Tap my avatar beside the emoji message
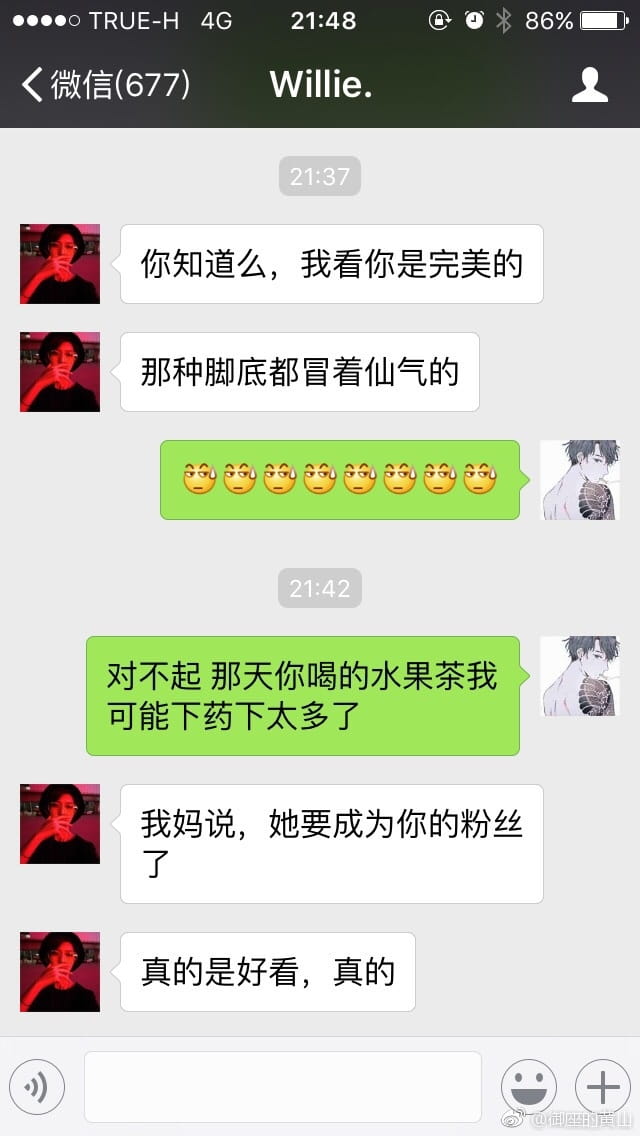The width and height of the screenshot is (640, 1136). click(x=580, y=480)
